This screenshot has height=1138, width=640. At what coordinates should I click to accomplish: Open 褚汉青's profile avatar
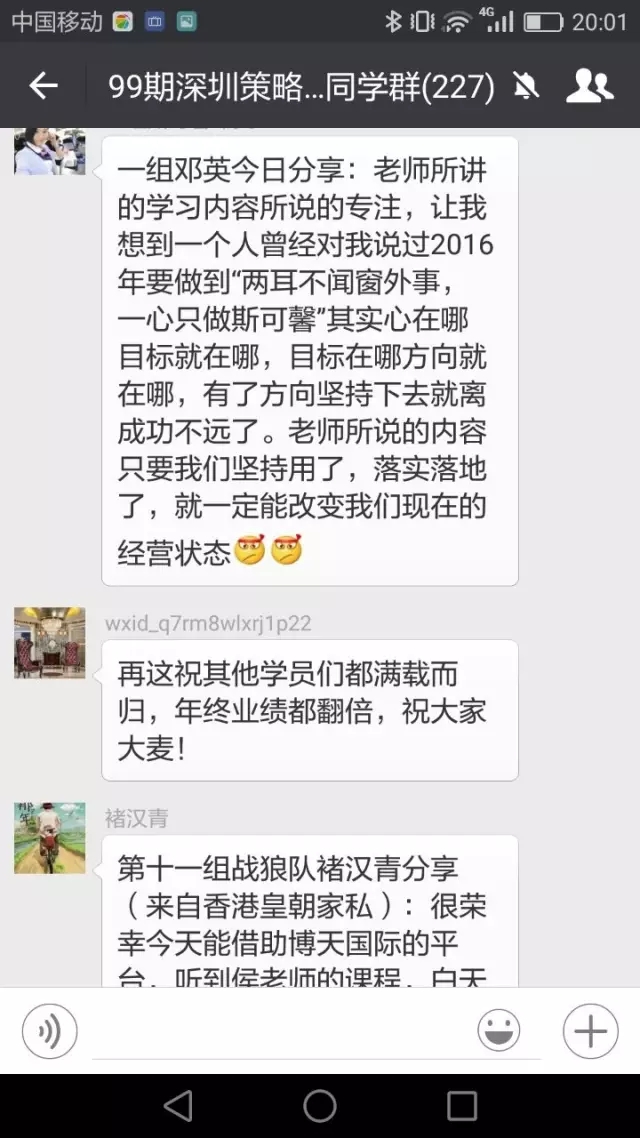49,838
